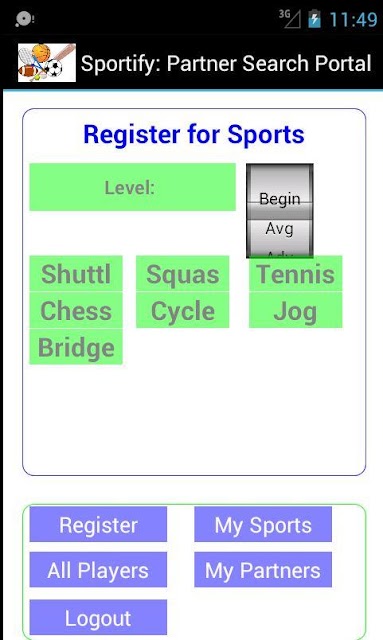Tap the Tennis sport button

[x=296, y=273]
